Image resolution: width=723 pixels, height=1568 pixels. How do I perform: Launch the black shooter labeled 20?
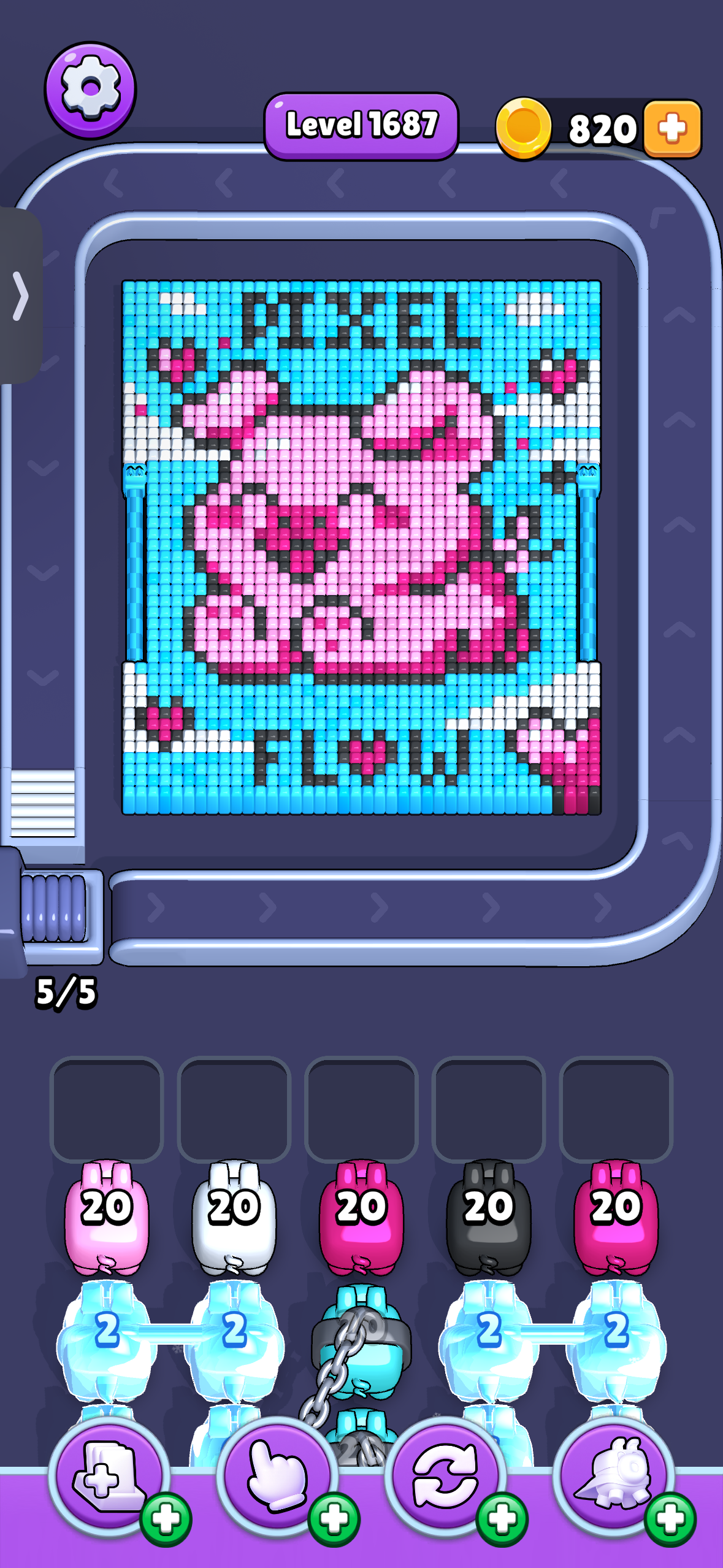point(488,1218)
